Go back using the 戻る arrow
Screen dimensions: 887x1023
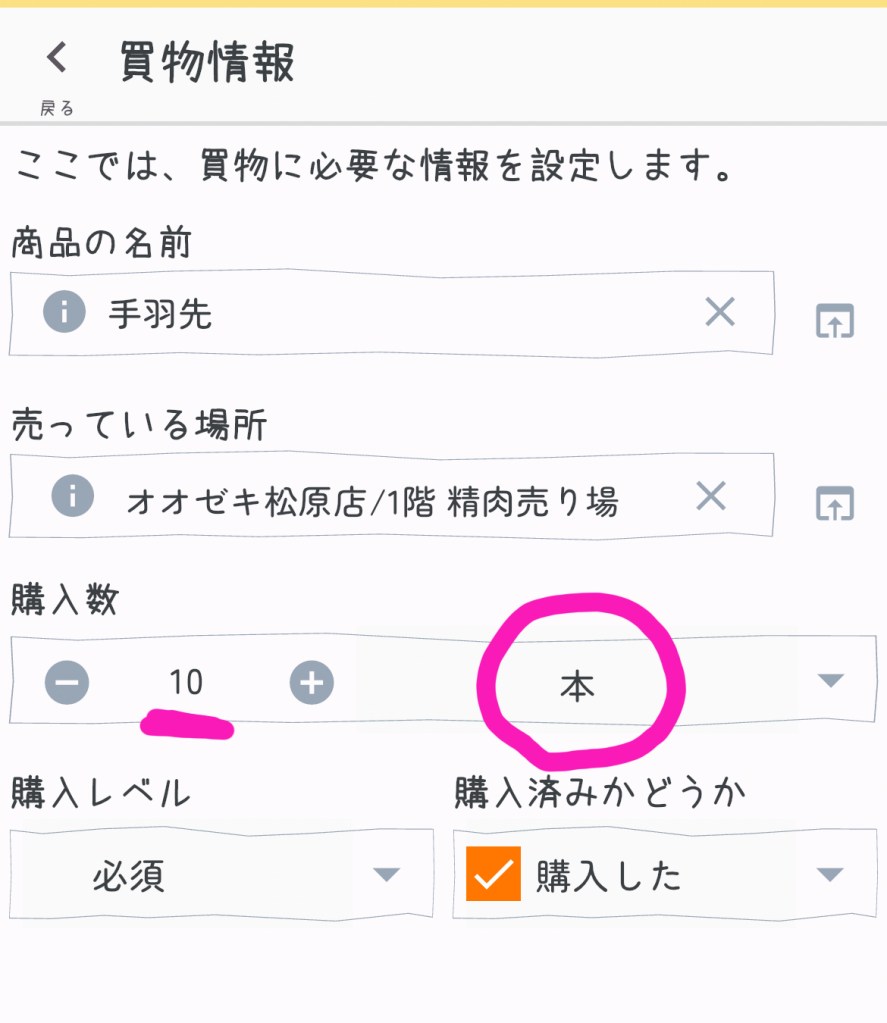click(x=57, y=60)
